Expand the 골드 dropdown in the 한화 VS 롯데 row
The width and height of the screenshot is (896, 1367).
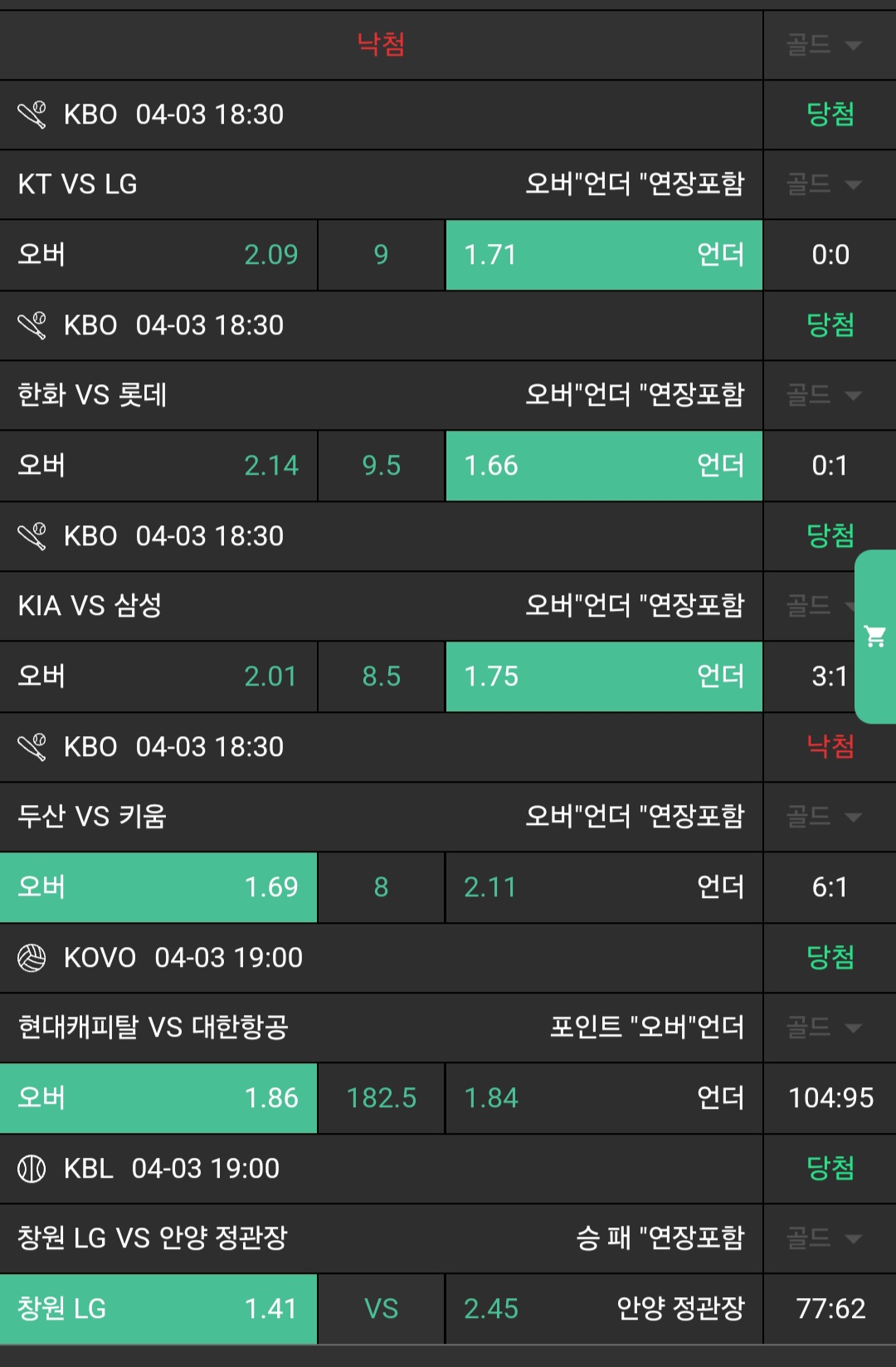coord(825,395)
